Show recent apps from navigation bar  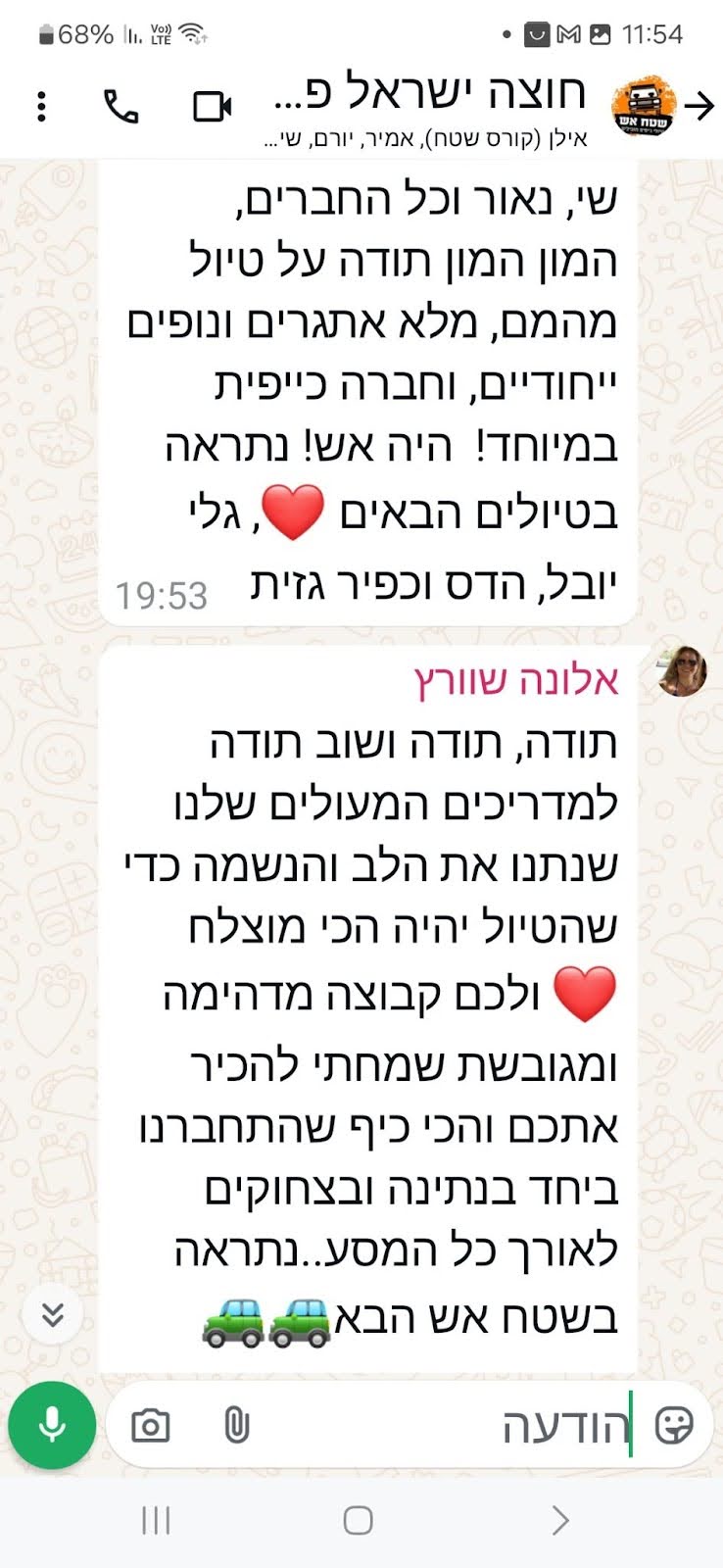click(156, 1520)
